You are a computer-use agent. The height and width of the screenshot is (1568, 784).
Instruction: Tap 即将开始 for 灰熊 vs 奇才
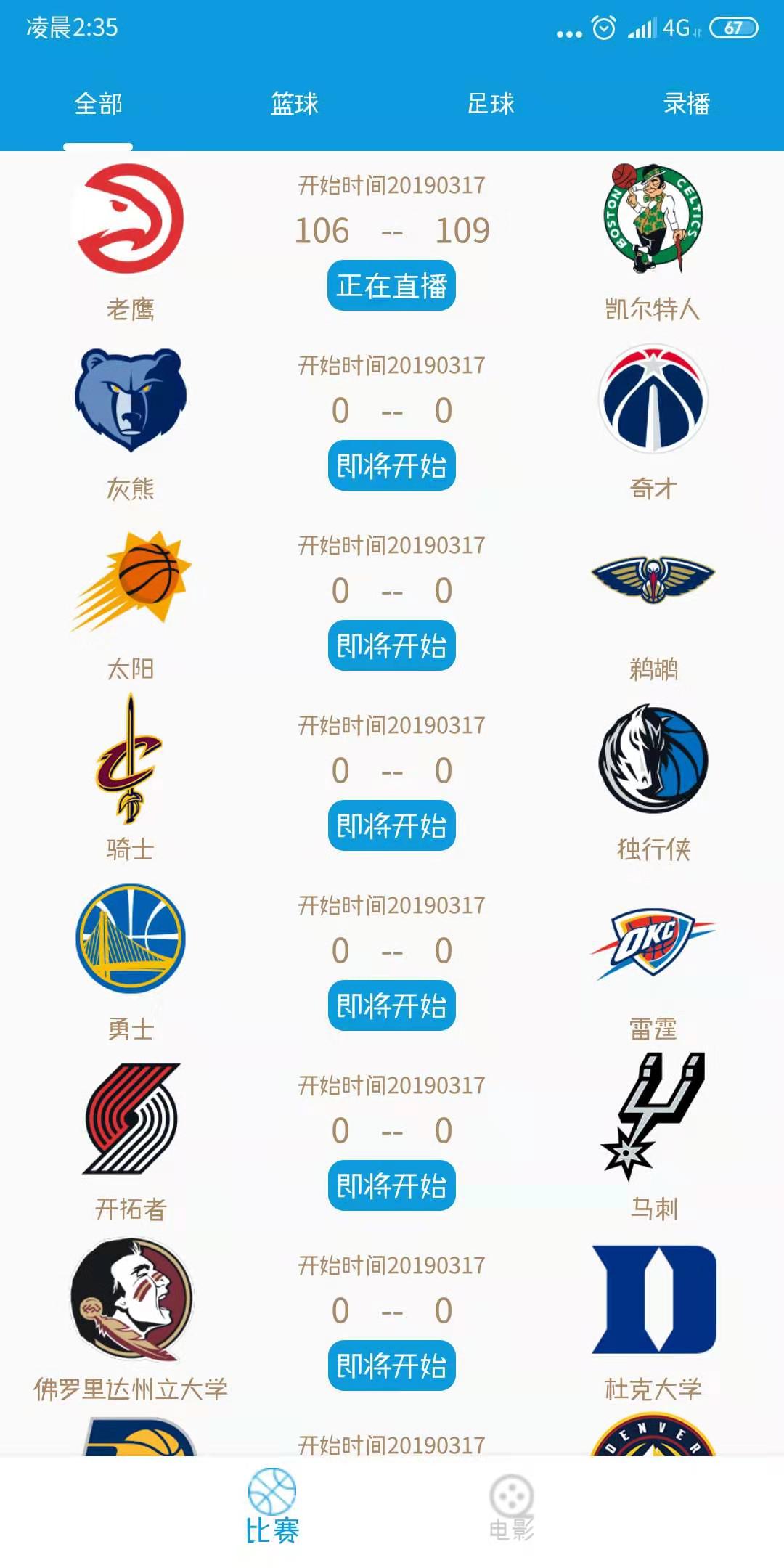point(391,465)
